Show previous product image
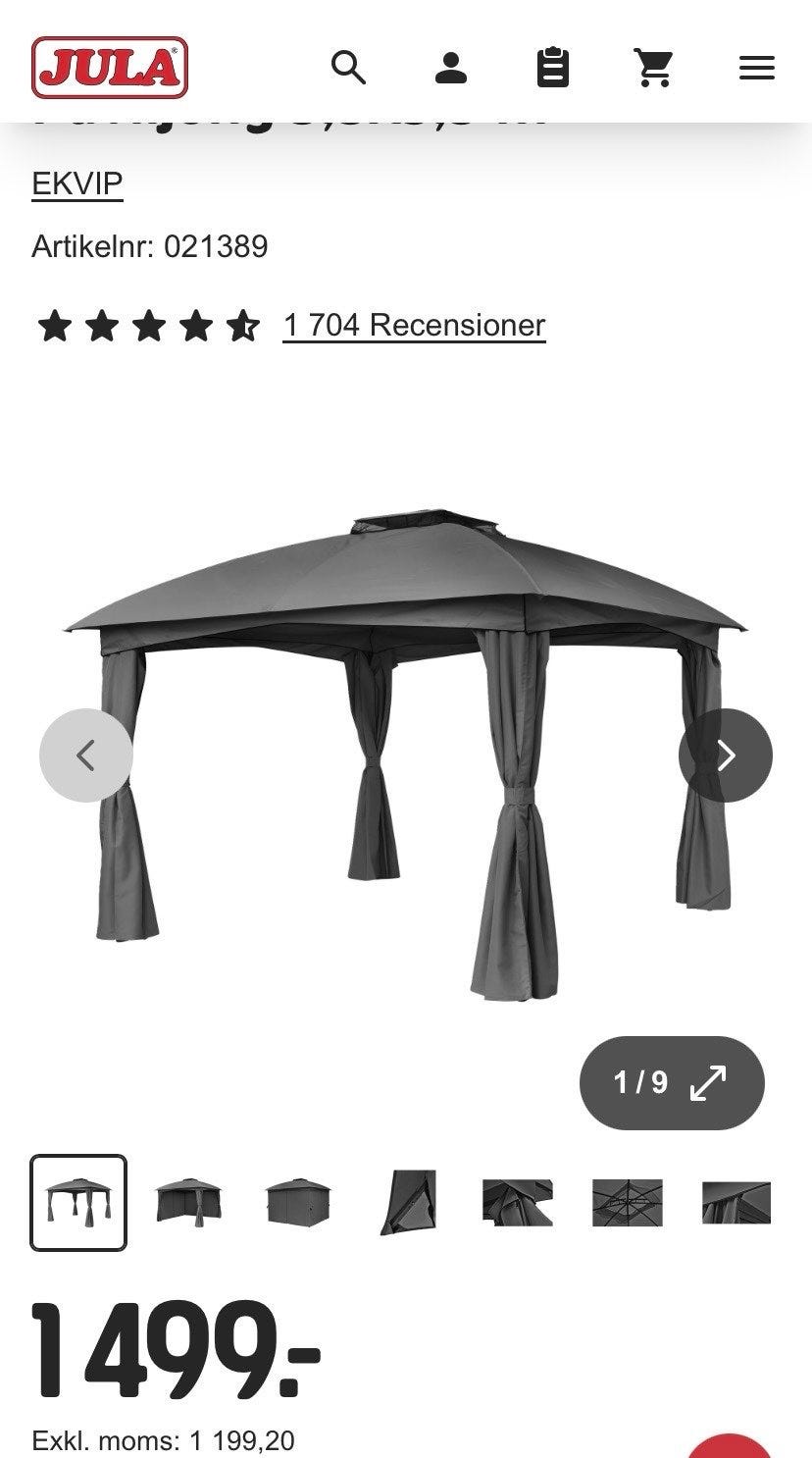 pos(86,755)
